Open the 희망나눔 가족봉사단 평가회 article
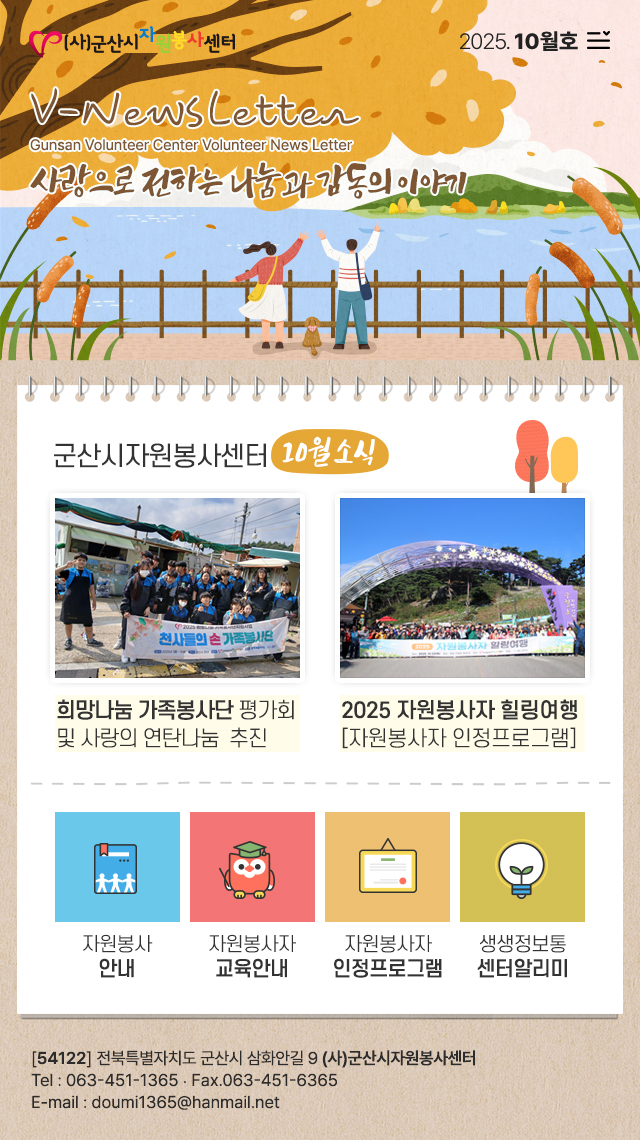The image size is (640, 1140). tap(177, 589)
